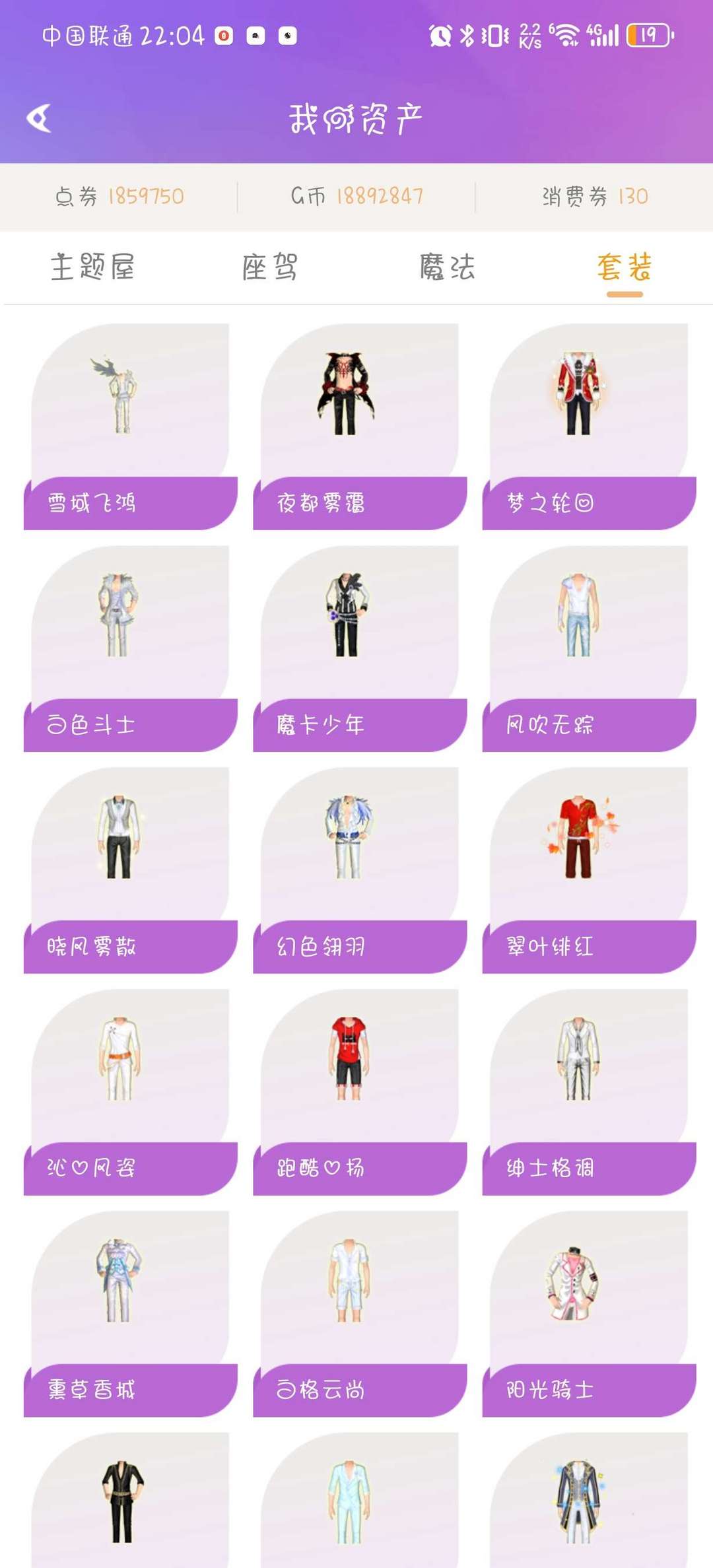
Task: Tap the 魔卡少年 outfit
Action: [360, 648]
